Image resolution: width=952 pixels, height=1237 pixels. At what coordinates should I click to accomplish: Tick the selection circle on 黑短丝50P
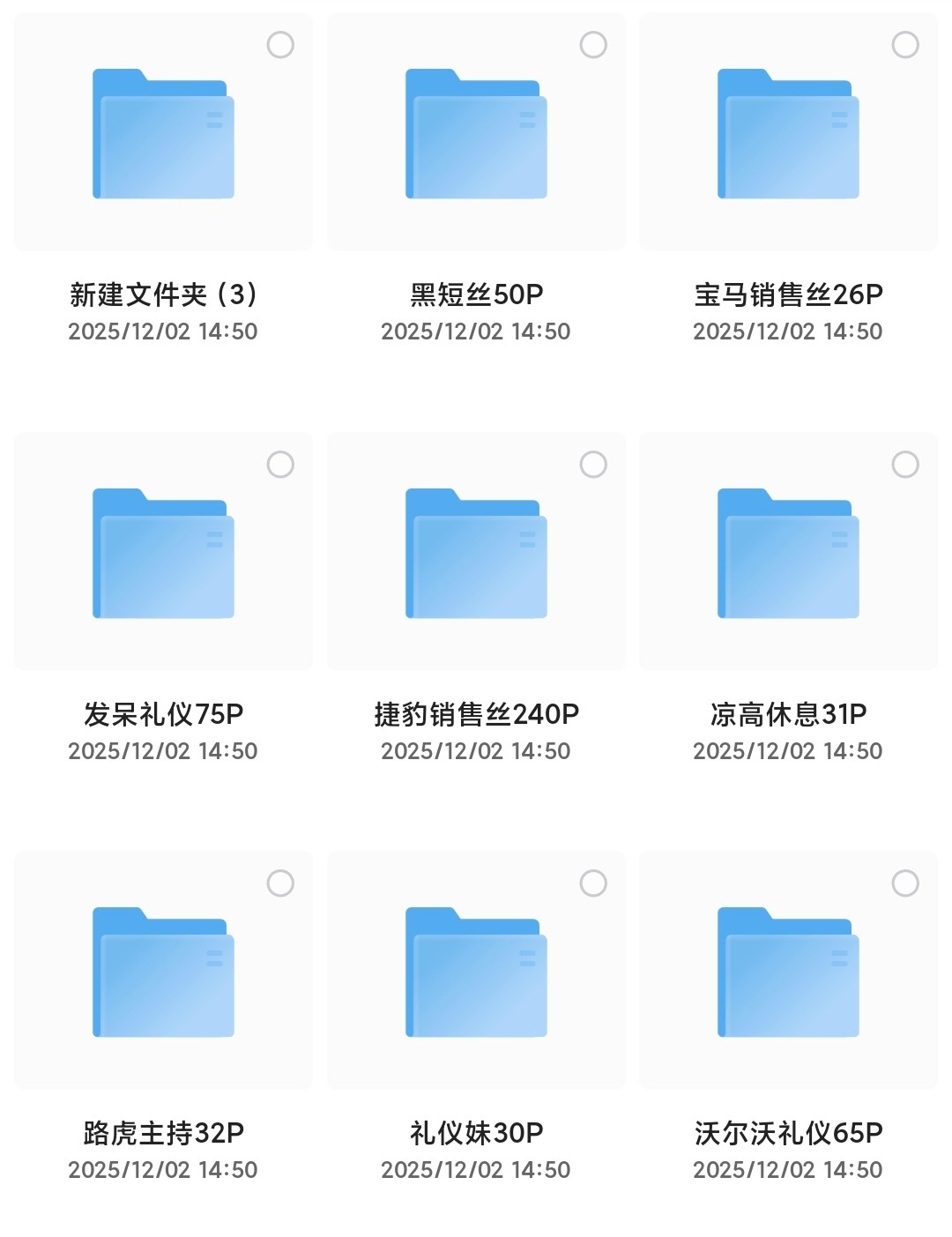pyautogui.click(x=593, y=45)
